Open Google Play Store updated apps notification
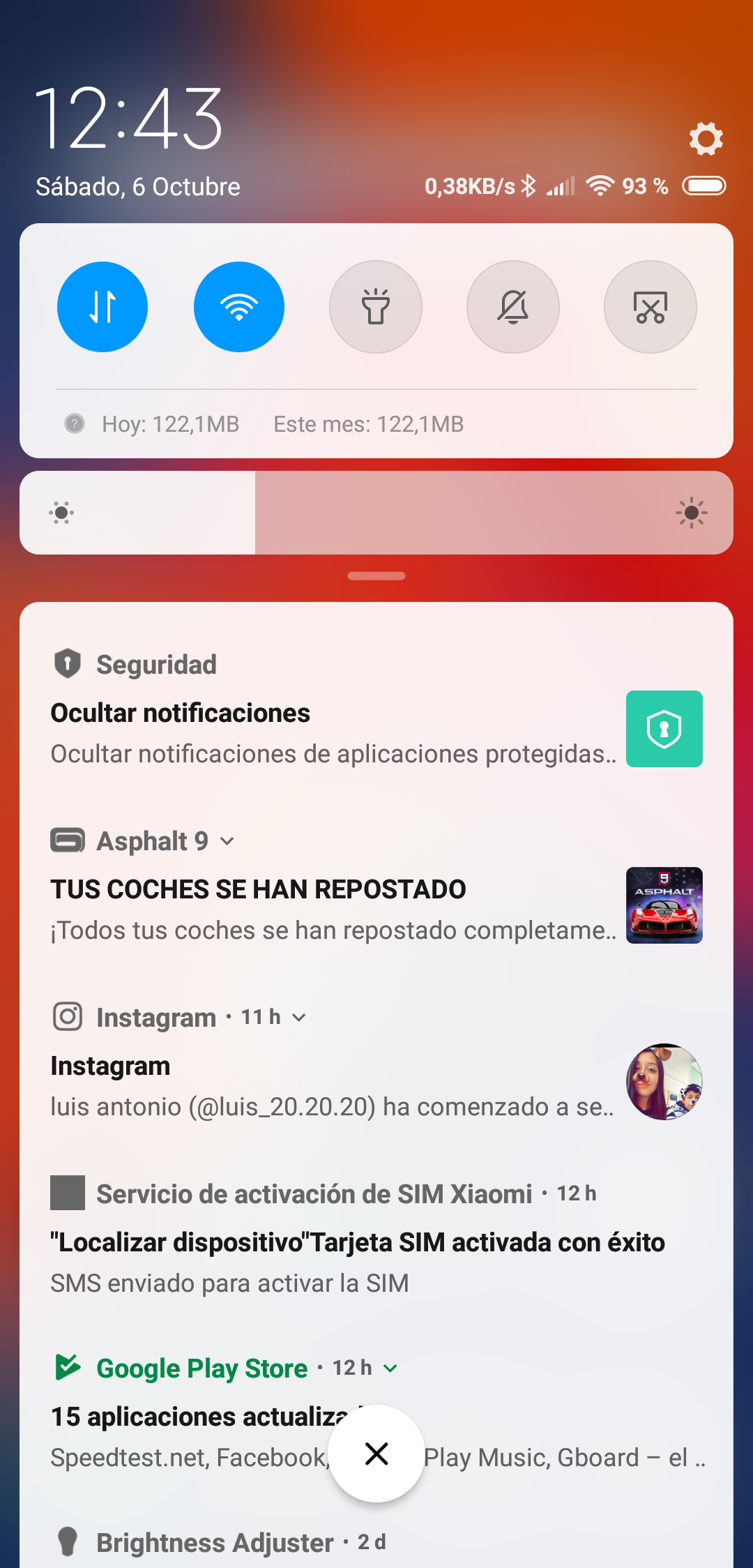The image size is (753, 1568). point(376,1412)
